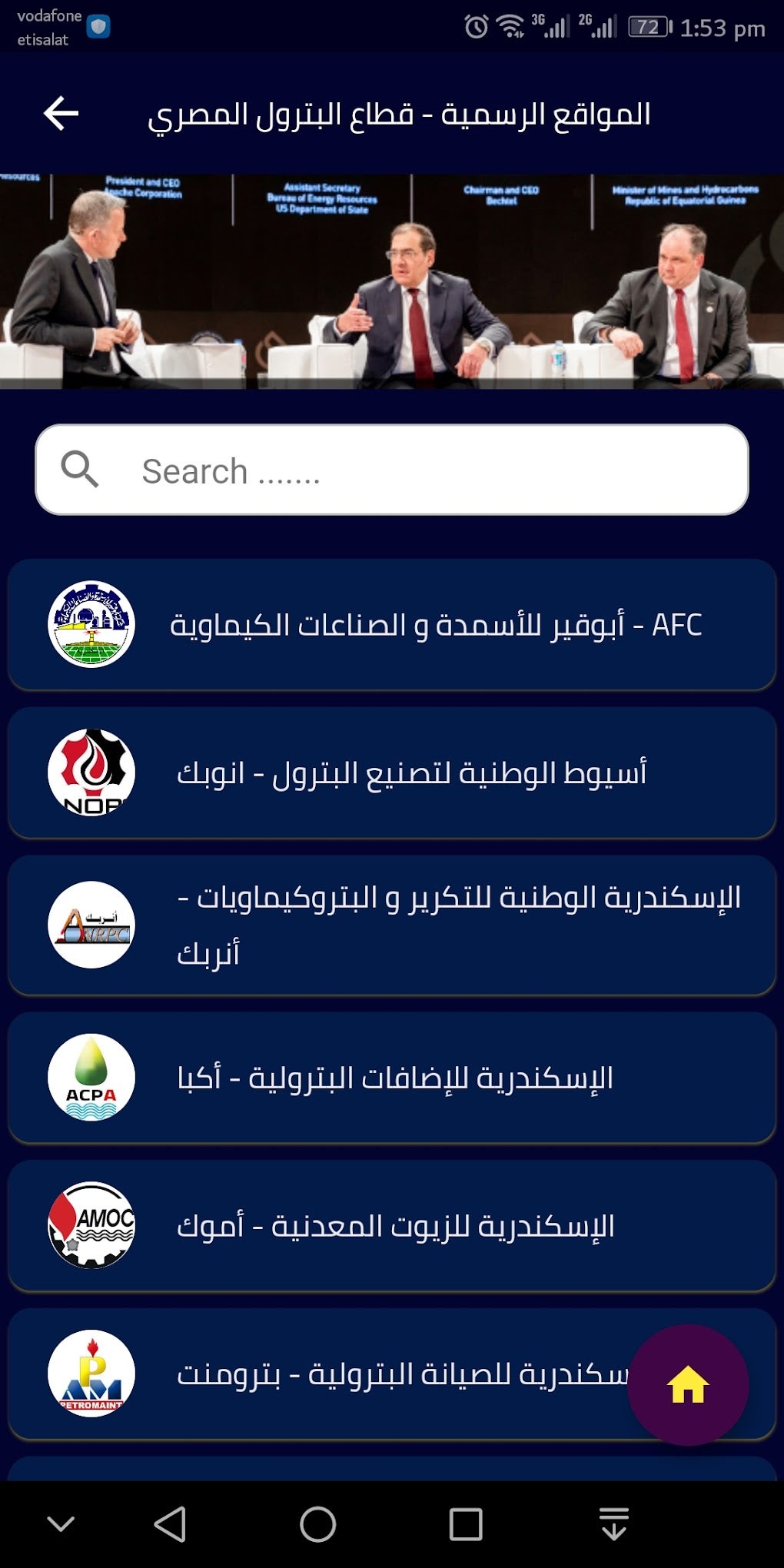Tap the system back triangle

click(170, 1524)
